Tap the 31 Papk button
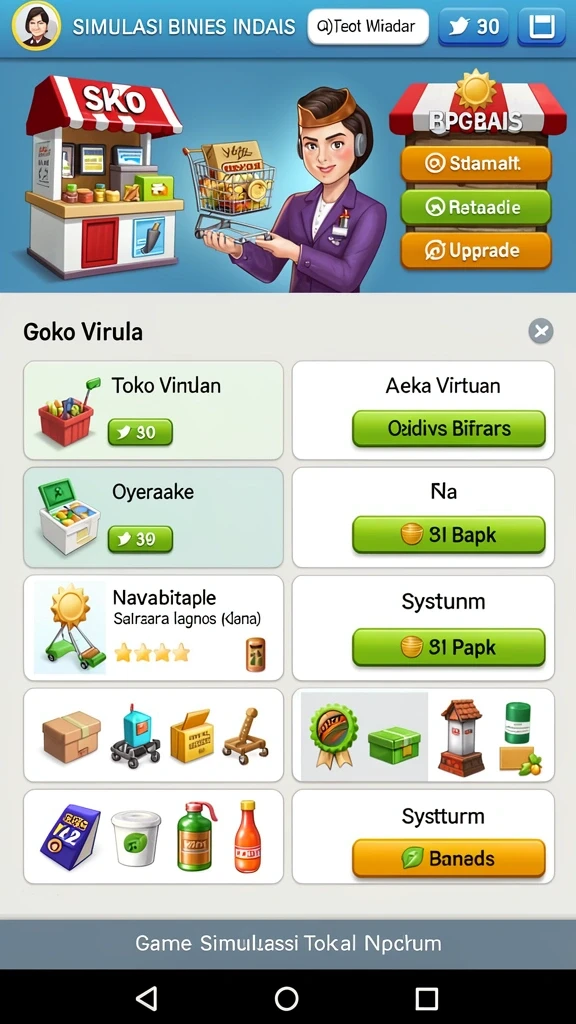Viewport: 576px width, 1024px height. [x=449, y=647]
